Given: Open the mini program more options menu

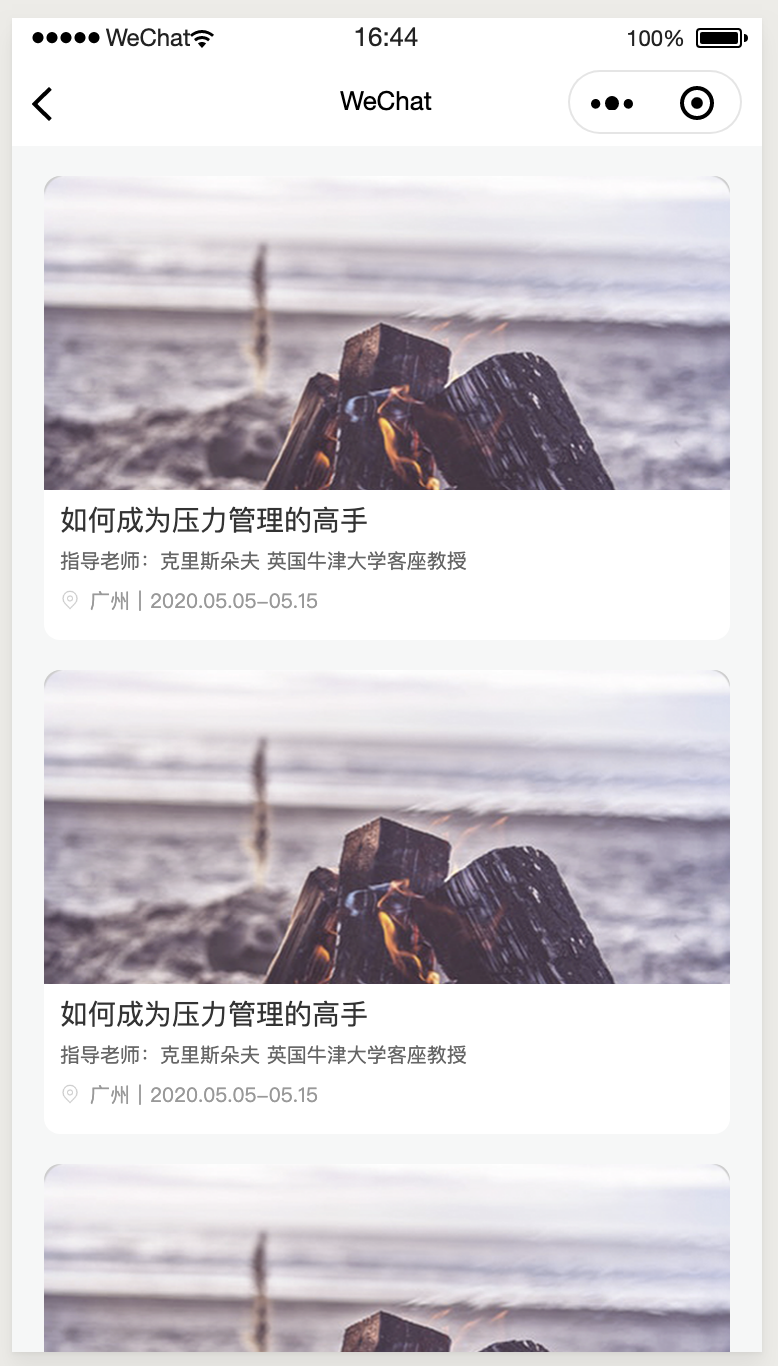Looking at the screenshot, I should tap(612, 103).
